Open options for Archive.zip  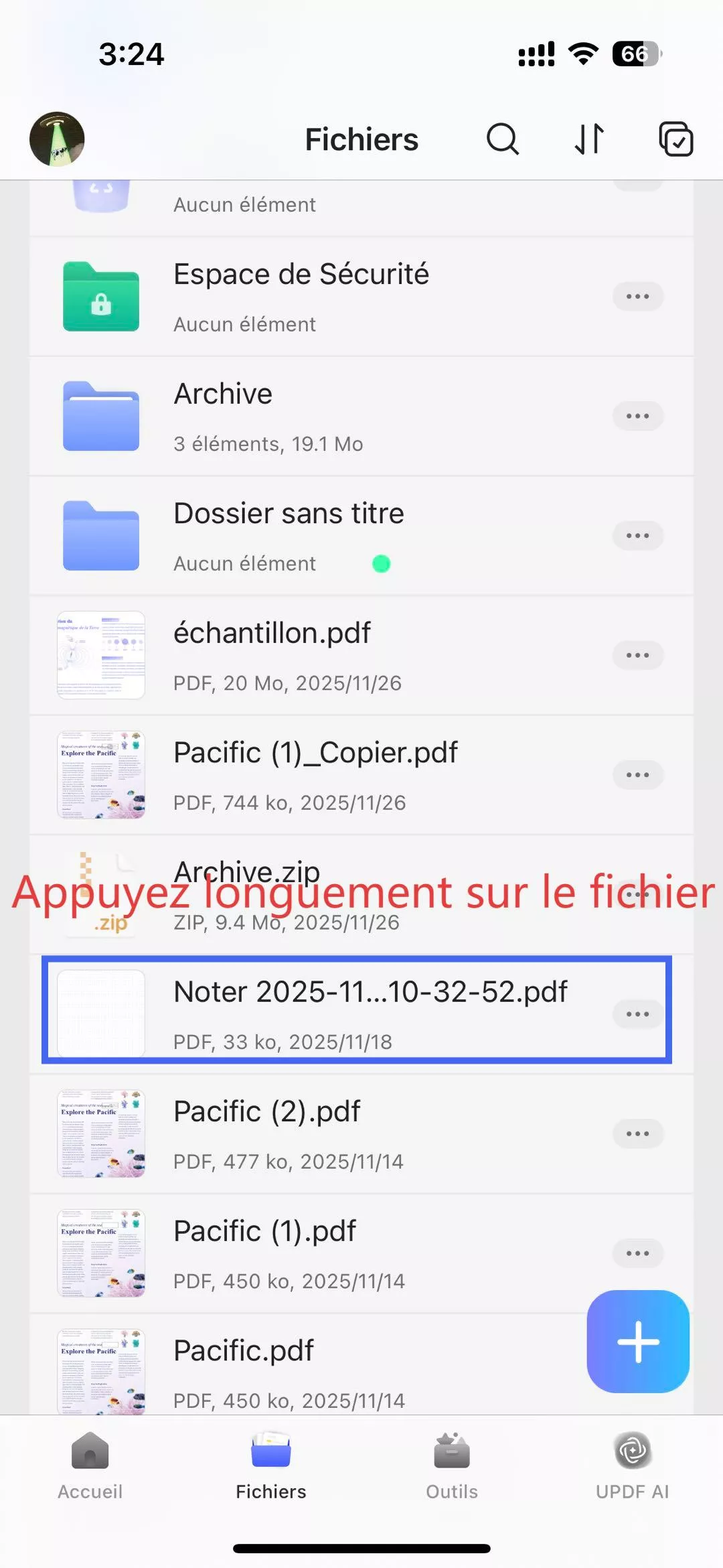click(637, 894)
